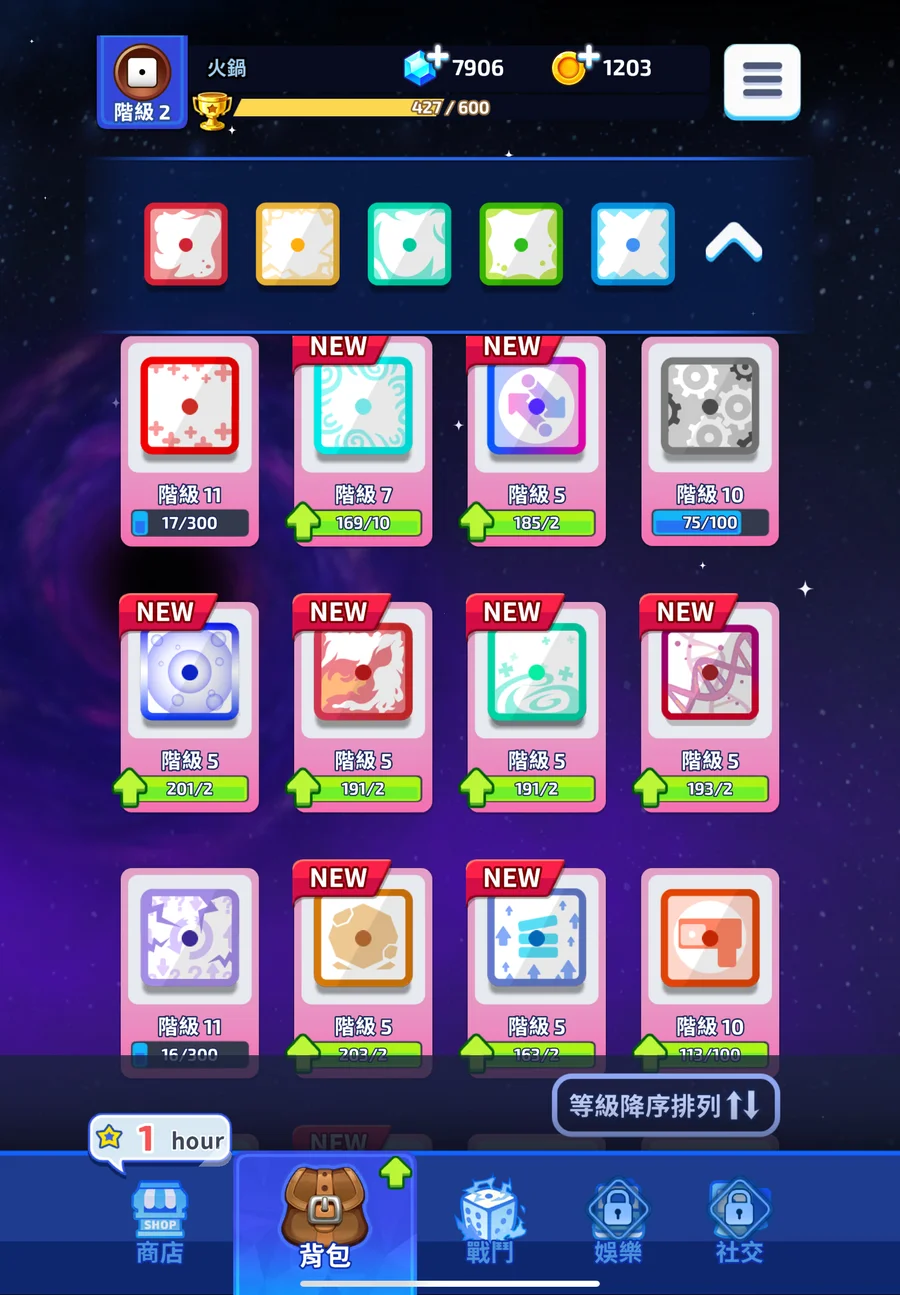
Task: Open the red cross dice card 17/300
Action: (x=189, y=440)
